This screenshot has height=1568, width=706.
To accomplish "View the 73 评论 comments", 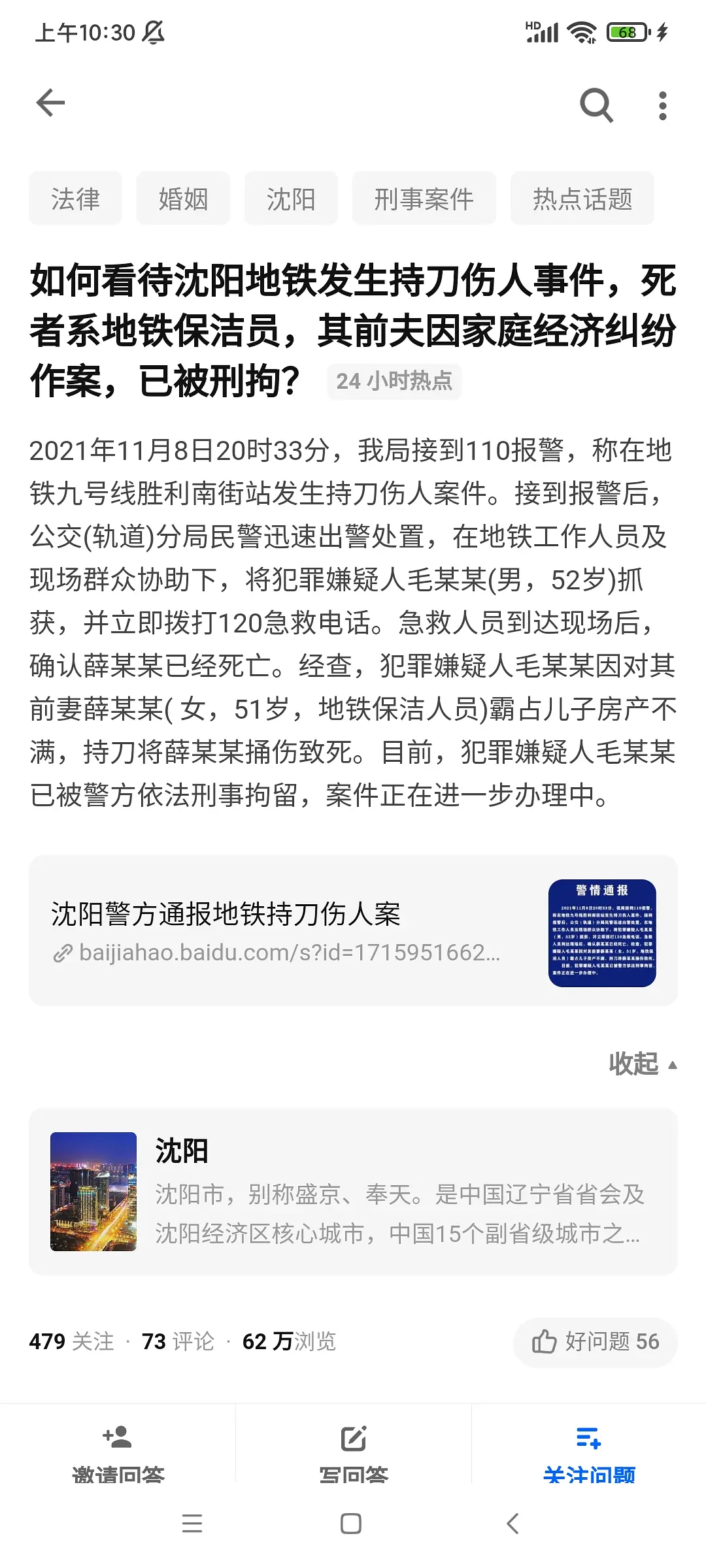I will [178, 1341].
